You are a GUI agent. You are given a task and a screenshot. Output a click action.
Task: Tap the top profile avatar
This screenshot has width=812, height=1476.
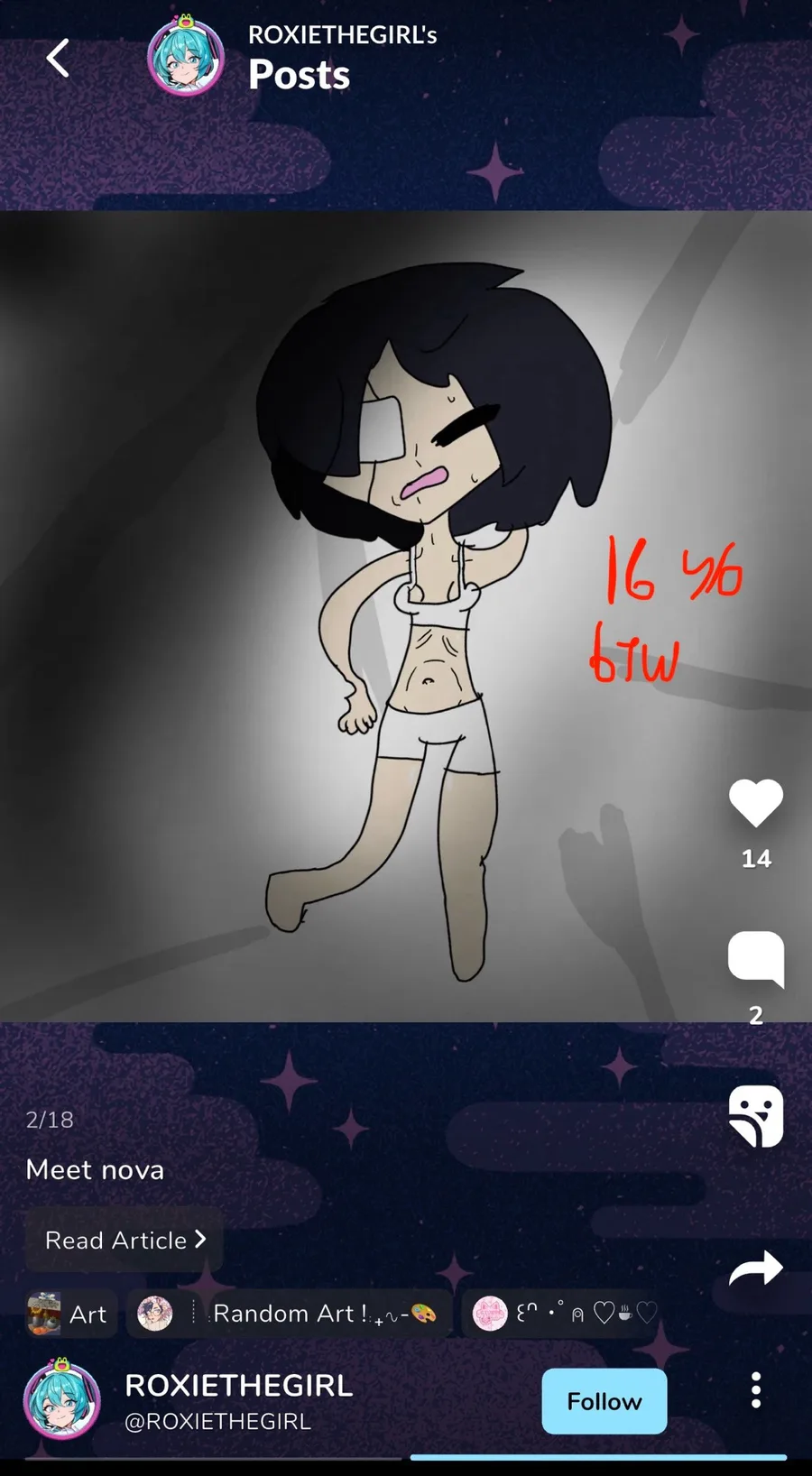tap(186, 57)
